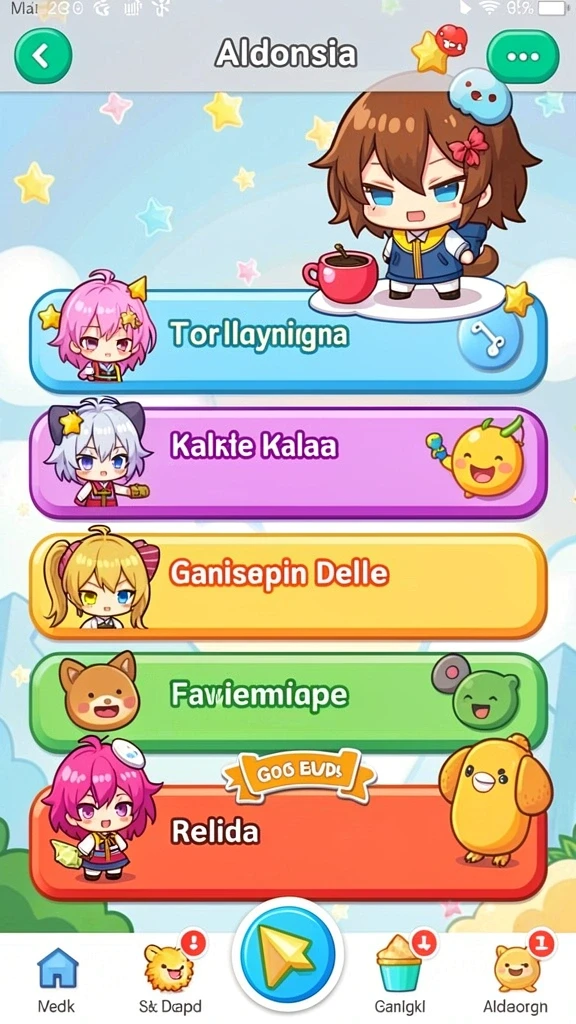Screen dimensions: 576x1024
Task: Switch to the Medk home tab
Action: pyautogui.click(x=57, y=978)
